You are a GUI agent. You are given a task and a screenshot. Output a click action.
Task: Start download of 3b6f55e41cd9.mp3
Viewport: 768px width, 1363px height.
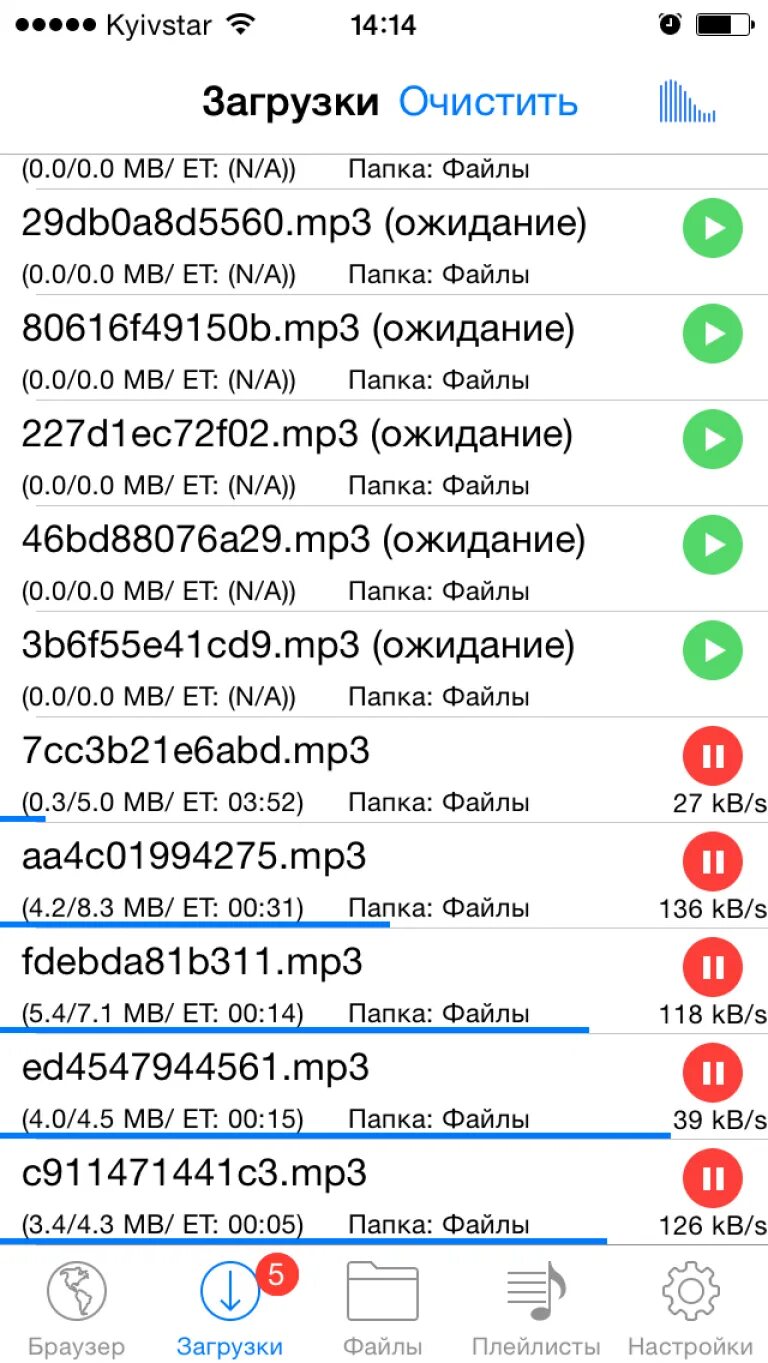713,651
